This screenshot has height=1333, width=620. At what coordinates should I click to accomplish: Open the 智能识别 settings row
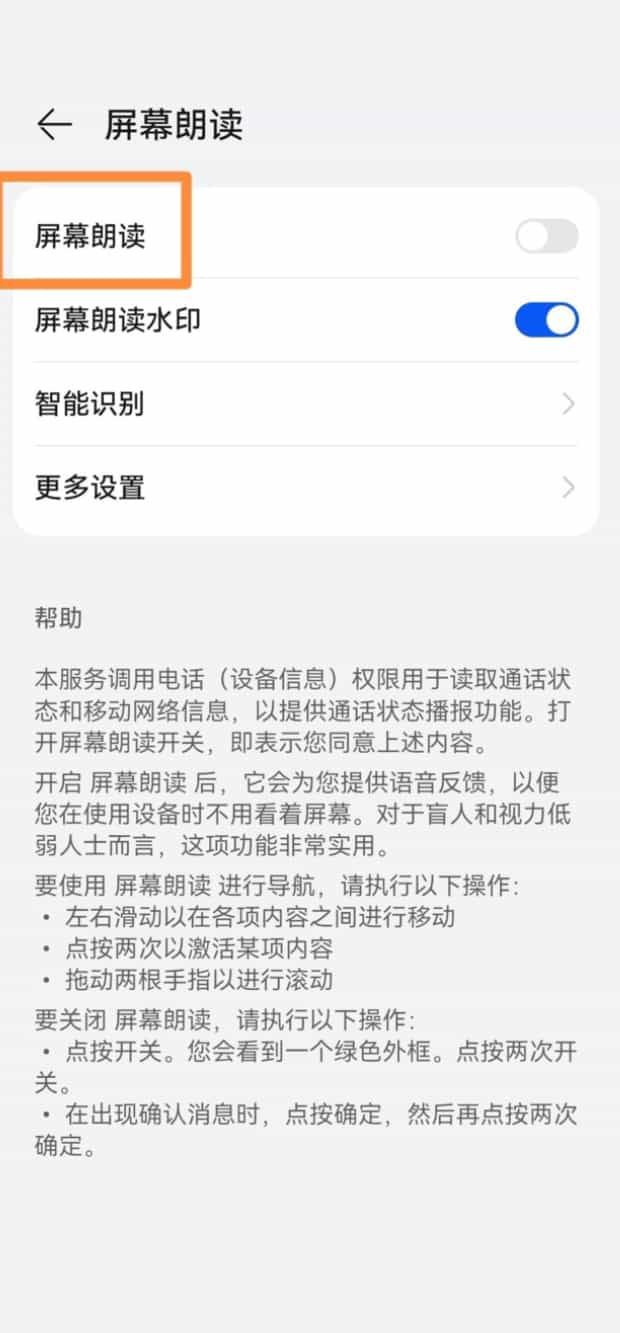tap(305, 404)
